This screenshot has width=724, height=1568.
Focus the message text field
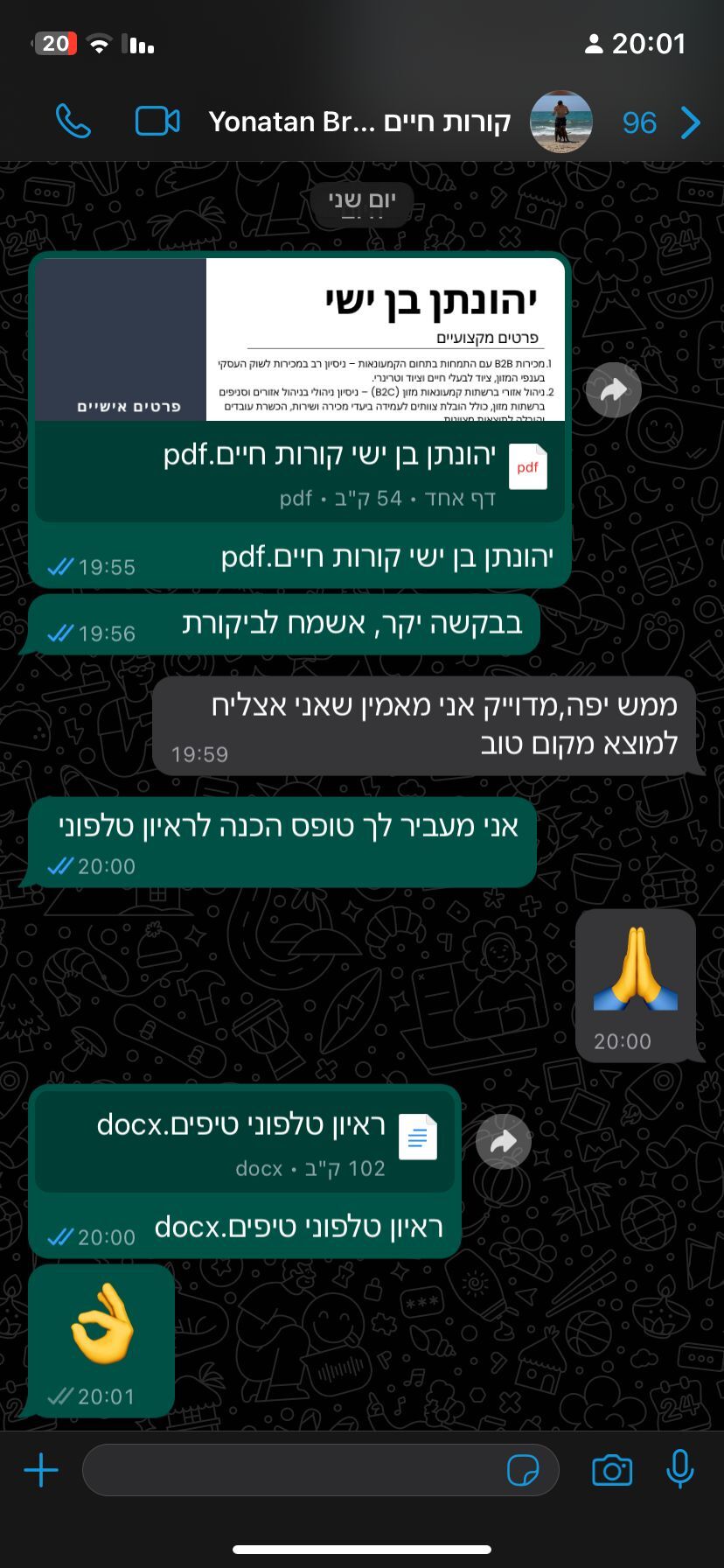[289, 1470]
